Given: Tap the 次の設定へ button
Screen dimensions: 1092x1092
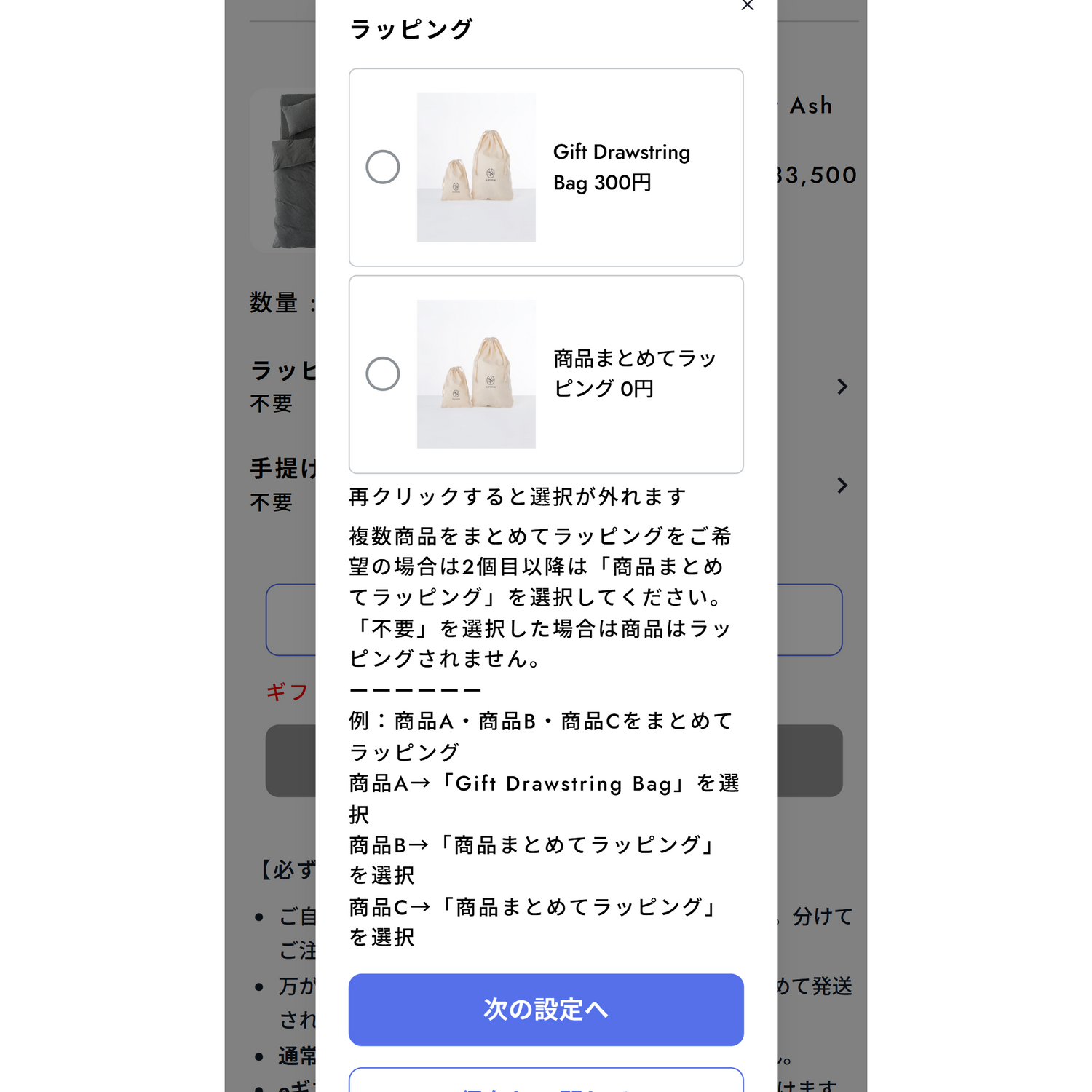Looking at the screenshot, I should click(546, 1010).
